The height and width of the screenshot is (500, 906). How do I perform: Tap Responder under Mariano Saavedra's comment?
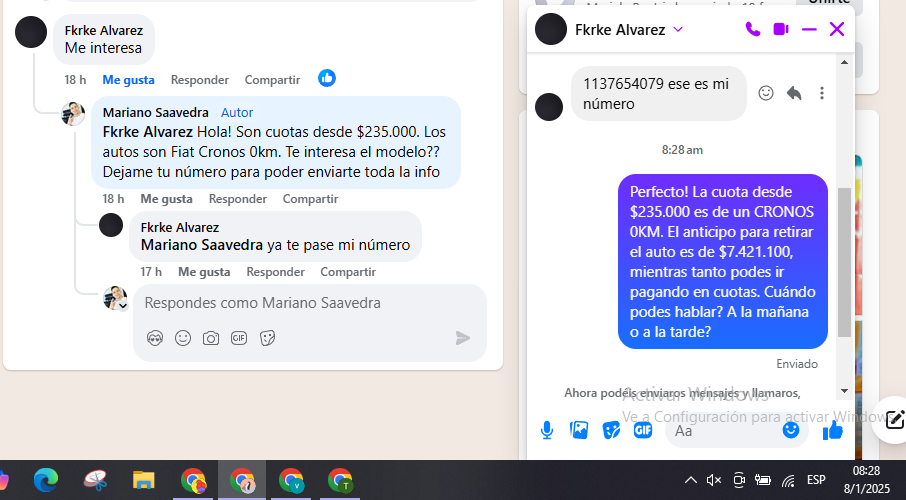click(237, 199)
